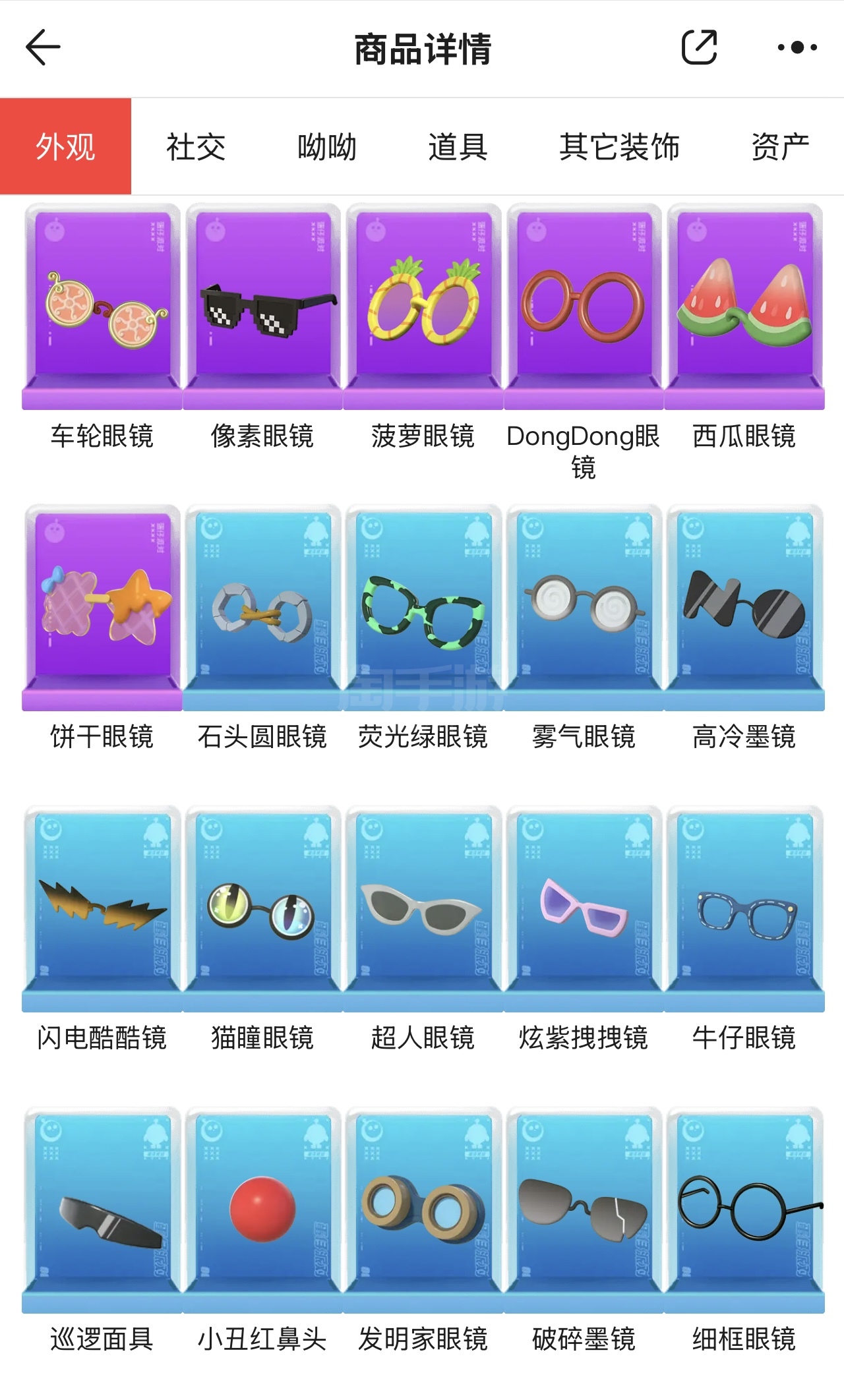Open the 道具 tab

[458, 146]
